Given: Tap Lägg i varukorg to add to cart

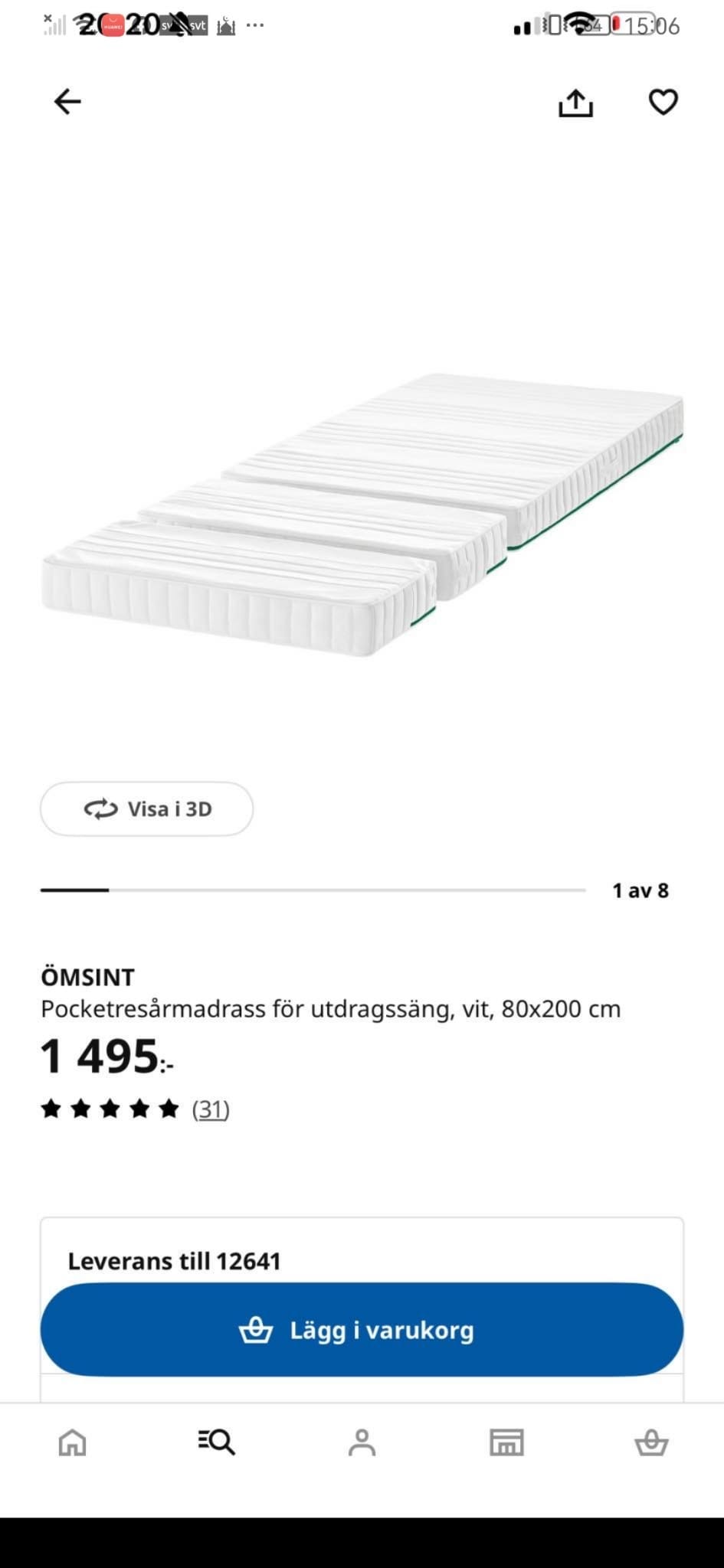Looking at the screenshot, I should [x=362, y=1330].
